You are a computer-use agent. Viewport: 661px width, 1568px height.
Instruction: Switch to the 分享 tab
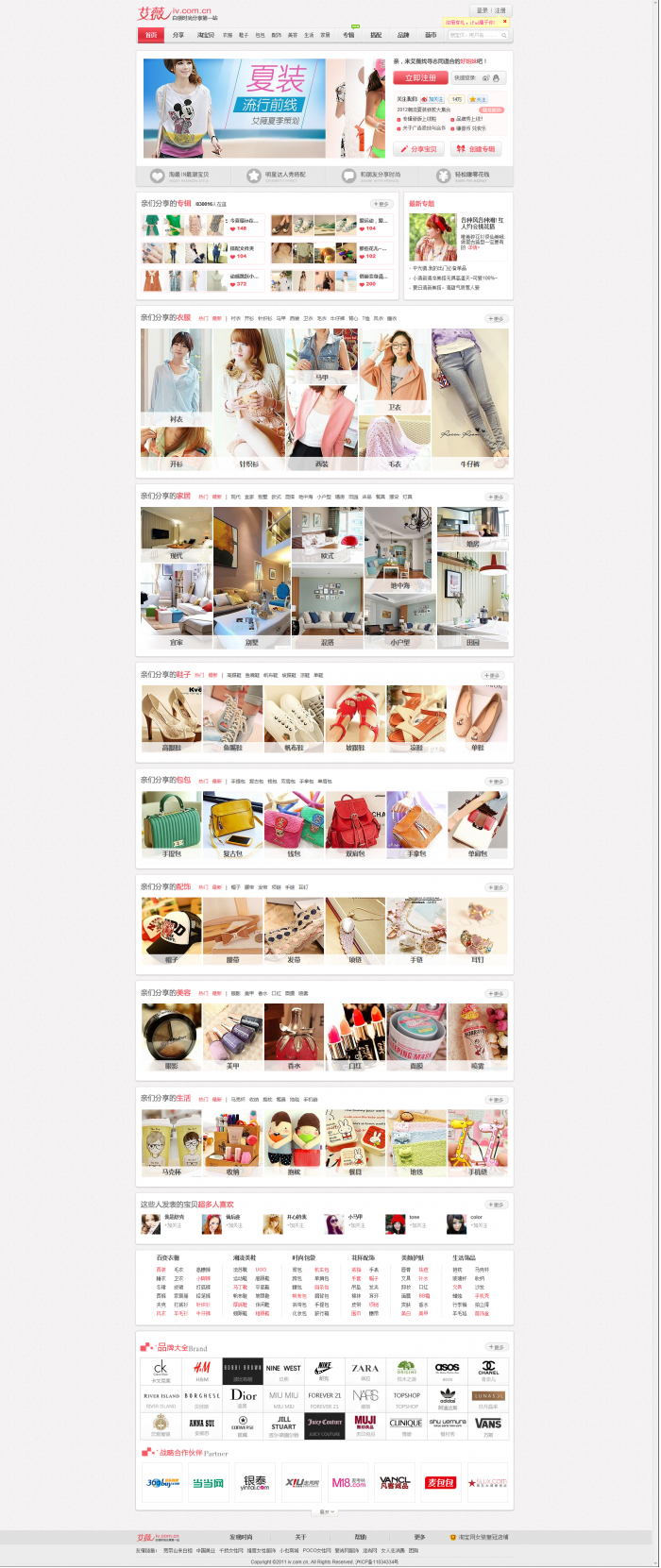pos(178,35)
